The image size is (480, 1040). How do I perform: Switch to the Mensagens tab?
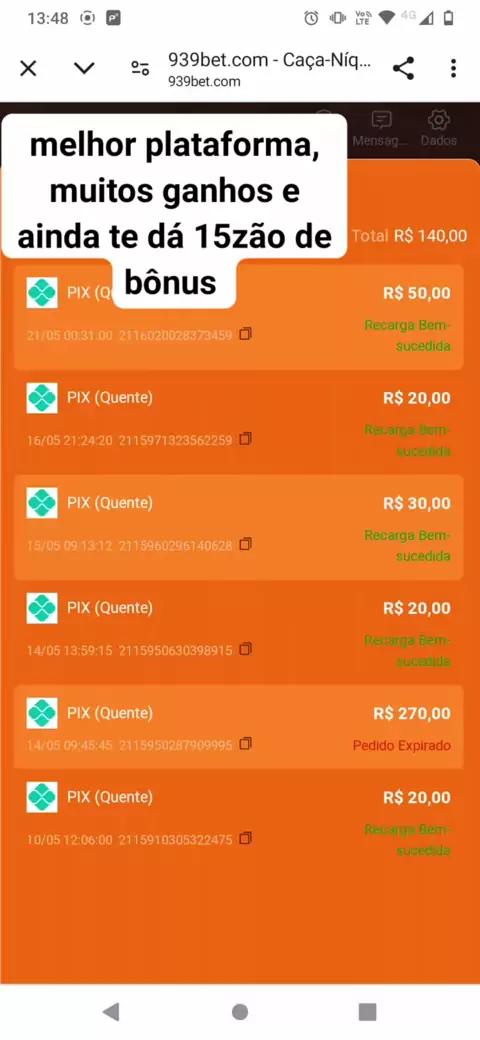381,129
